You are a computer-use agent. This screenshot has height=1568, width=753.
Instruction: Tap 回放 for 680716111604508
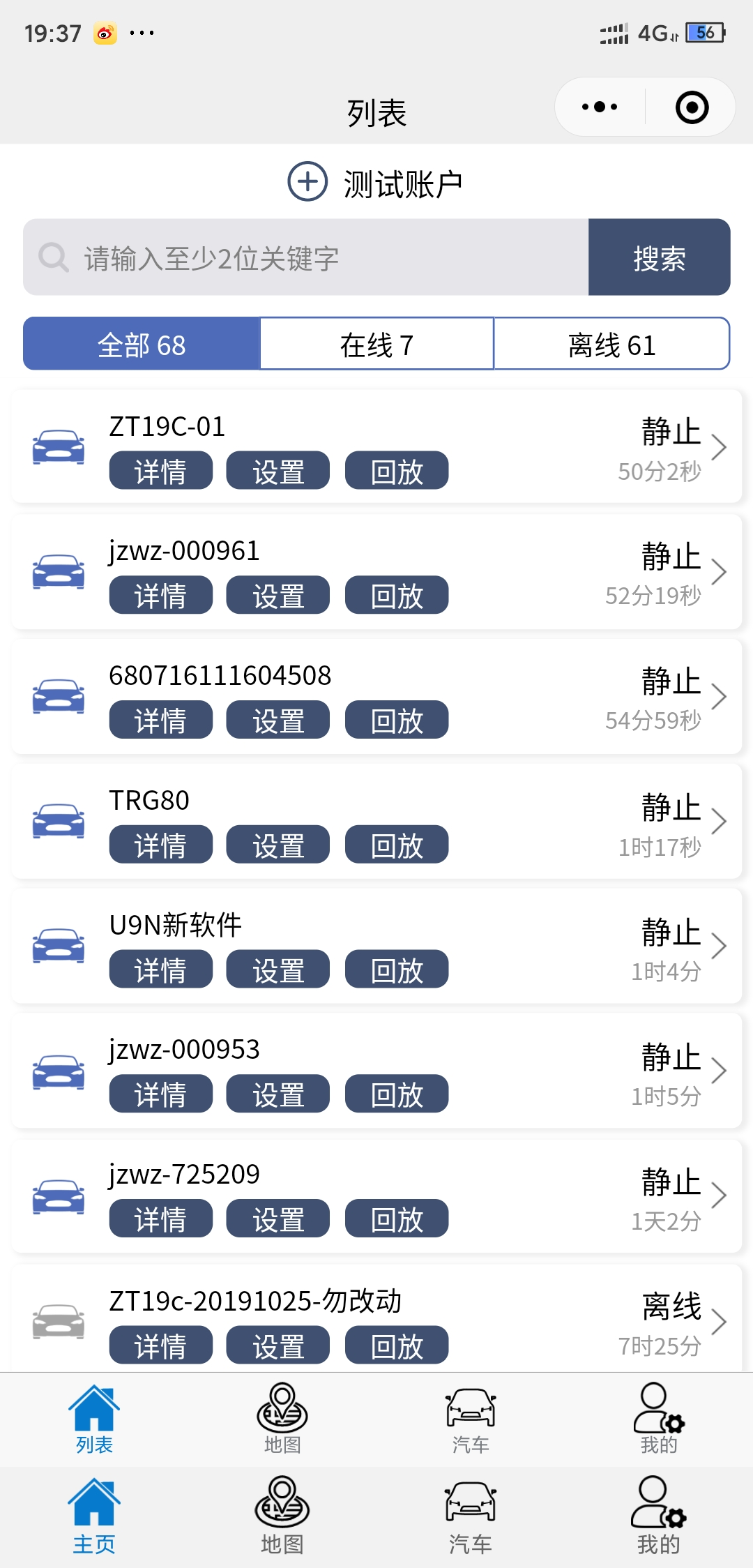(x=397, y=720)
